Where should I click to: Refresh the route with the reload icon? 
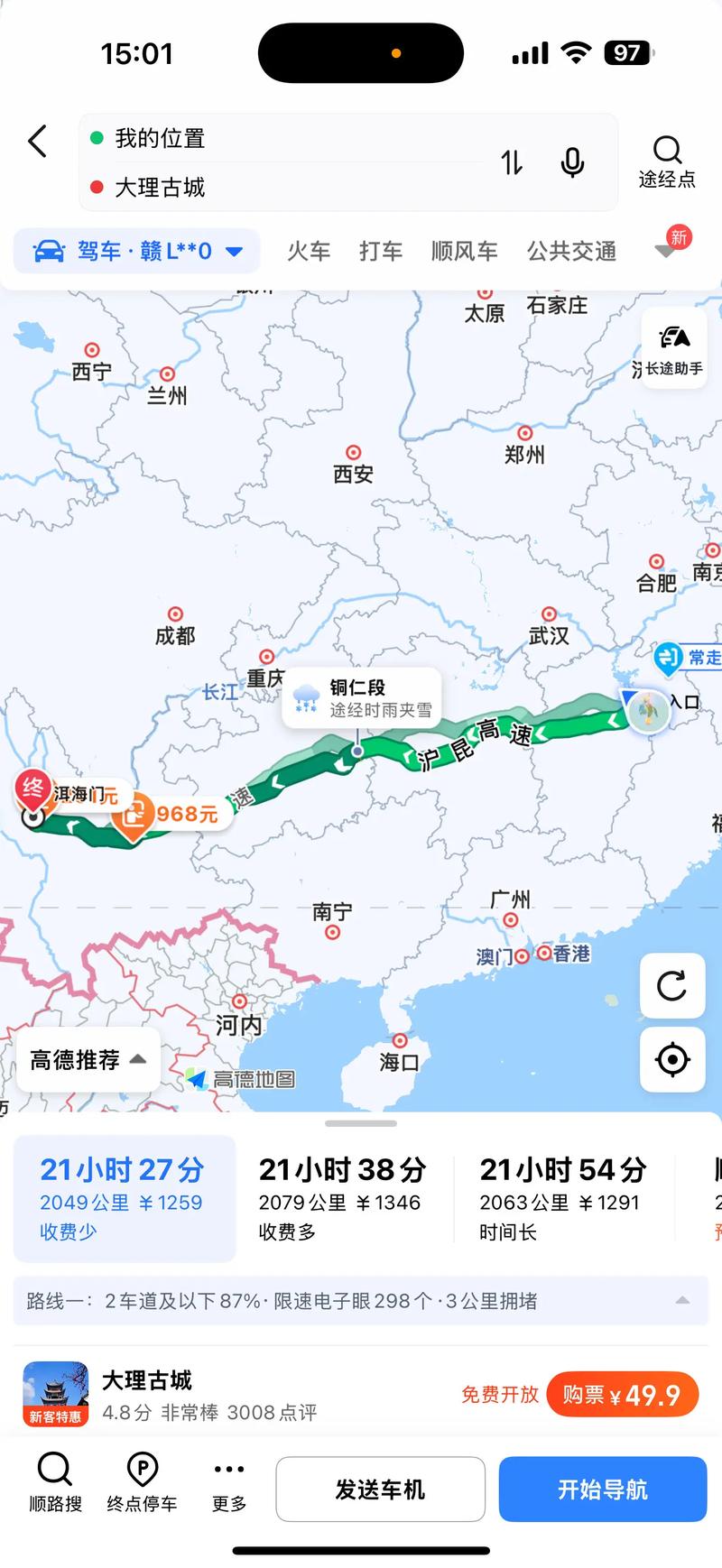tap(672, 987)
